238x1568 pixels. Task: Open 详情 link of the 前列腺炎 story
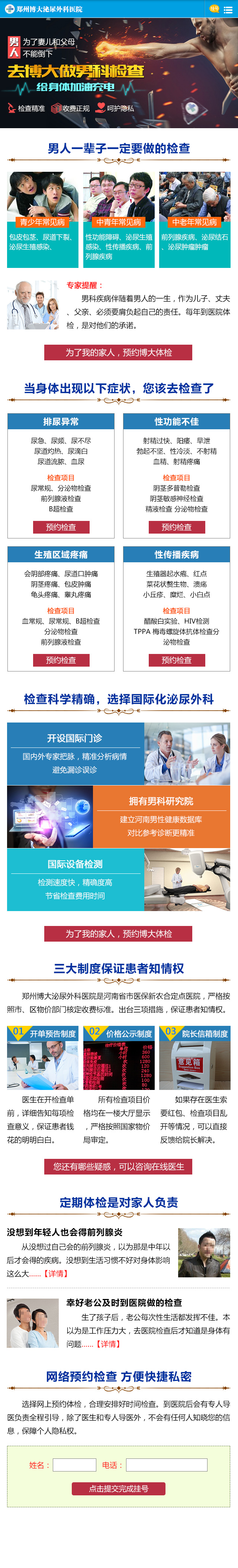pos(55,1273)
